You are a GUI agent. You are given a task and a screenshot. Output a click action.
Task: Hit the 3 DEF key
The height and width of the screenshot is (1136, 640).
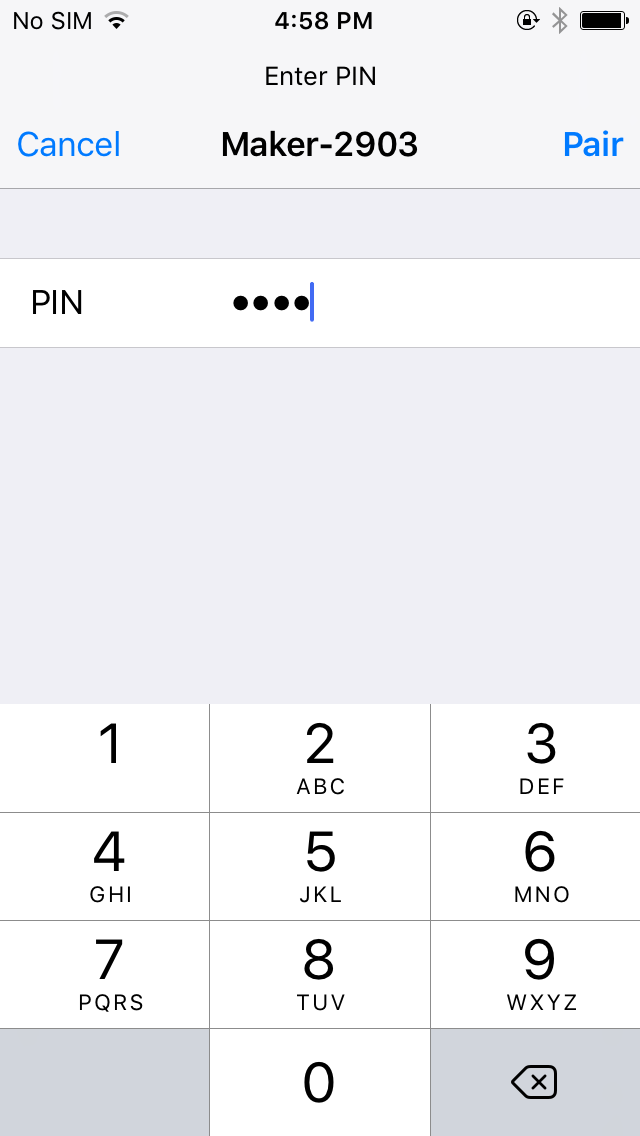point(536,758)
